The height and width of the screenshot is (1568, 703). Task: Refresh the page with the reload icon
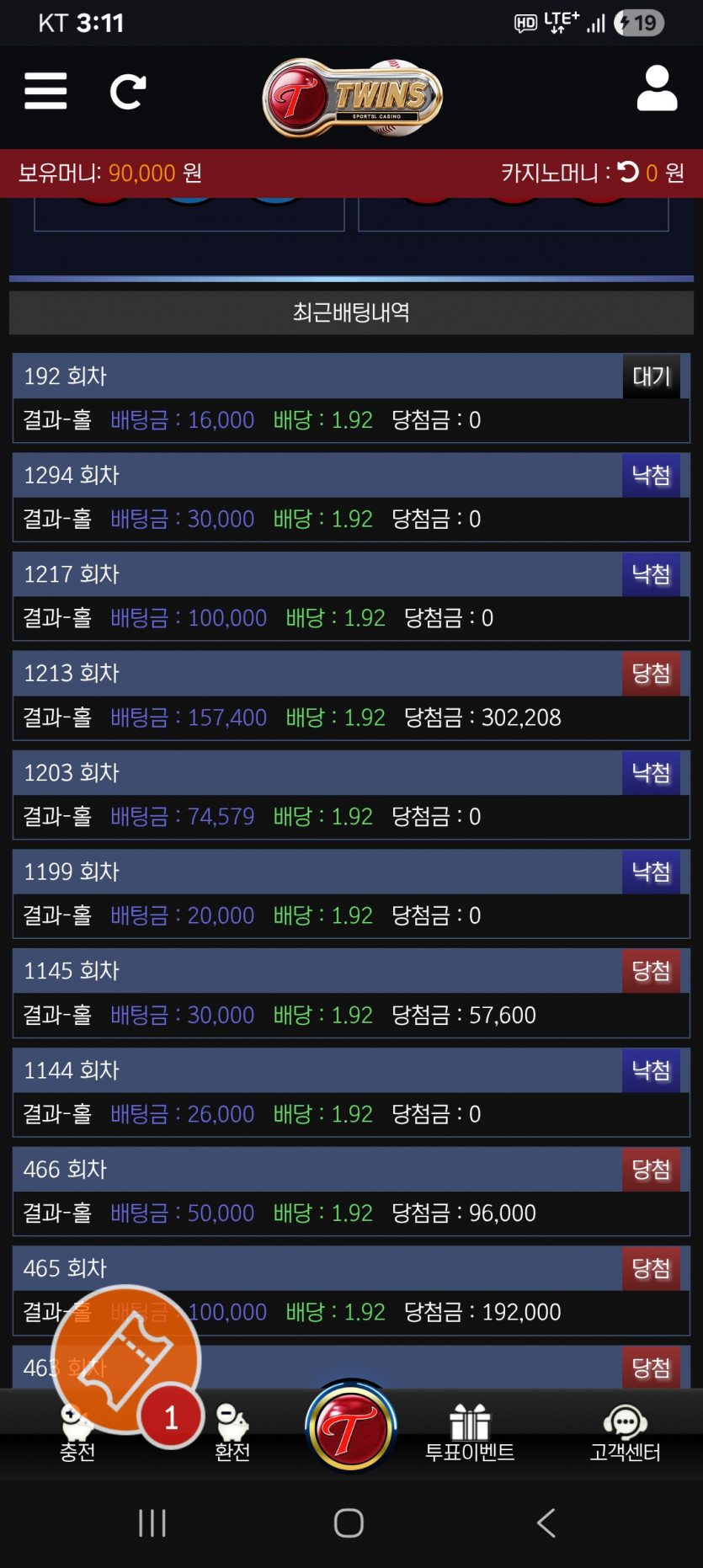coord(128,92)
